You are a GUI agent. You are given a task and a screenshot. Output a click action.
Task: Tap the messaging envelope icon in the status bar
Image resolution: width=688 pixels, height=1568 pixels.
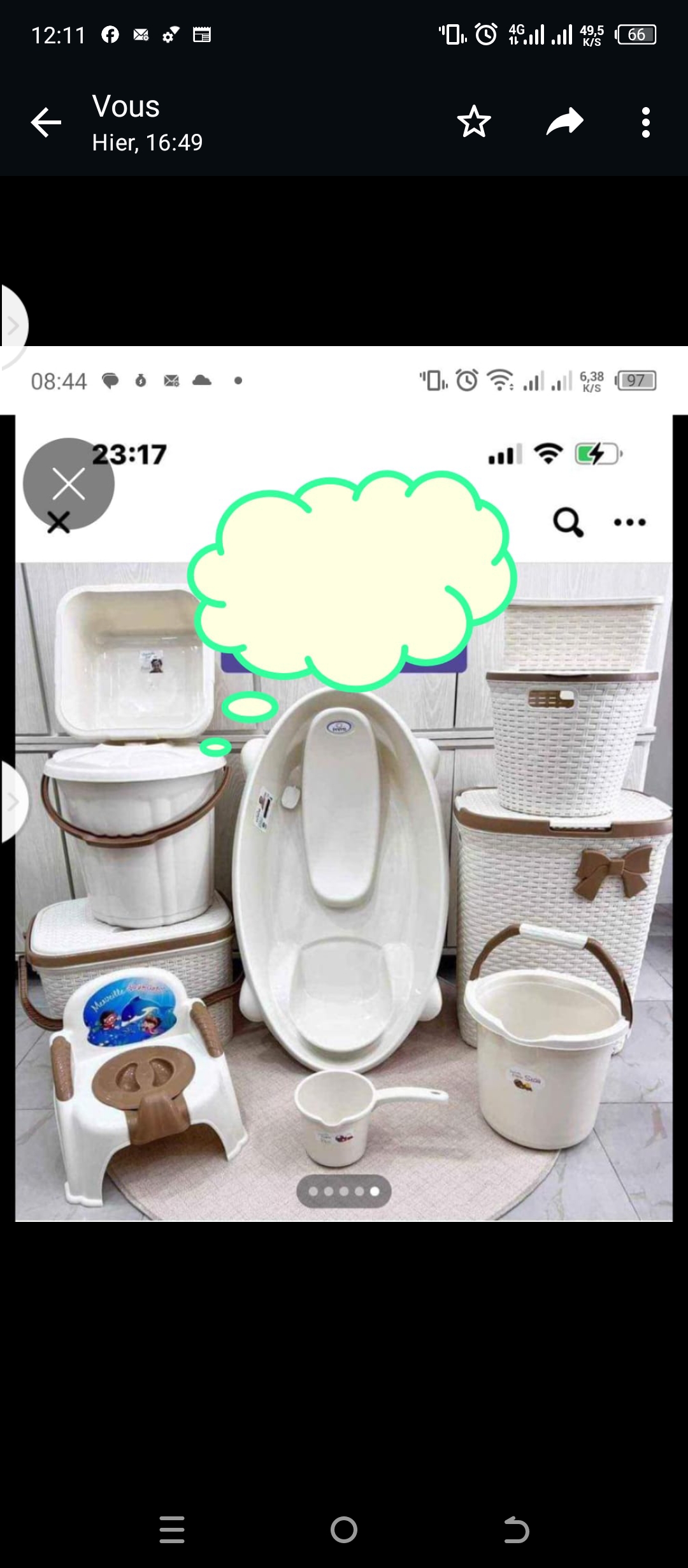(141, 34)
